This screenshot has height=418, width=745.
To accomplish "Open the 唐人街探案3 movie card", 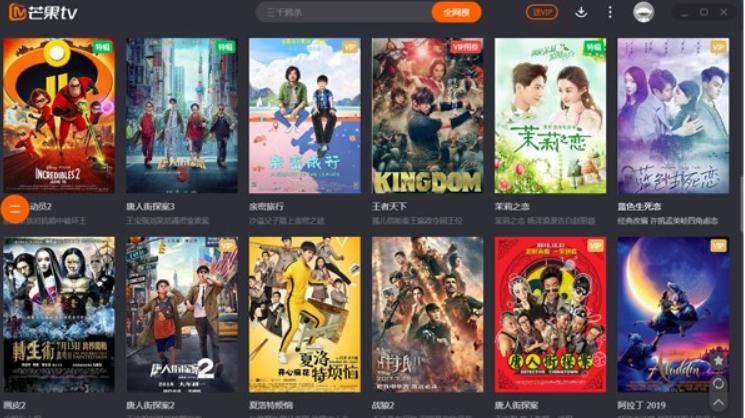I will pos(181,115).
